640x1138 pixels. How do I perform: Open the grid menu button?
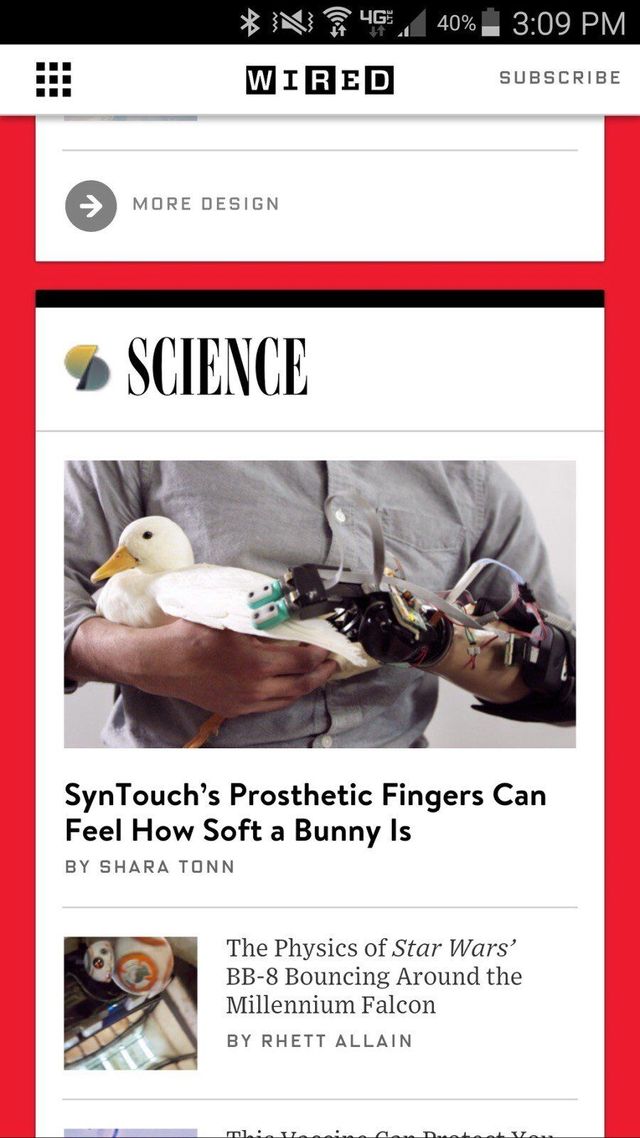pyautogui.click(x=54, y=79)
